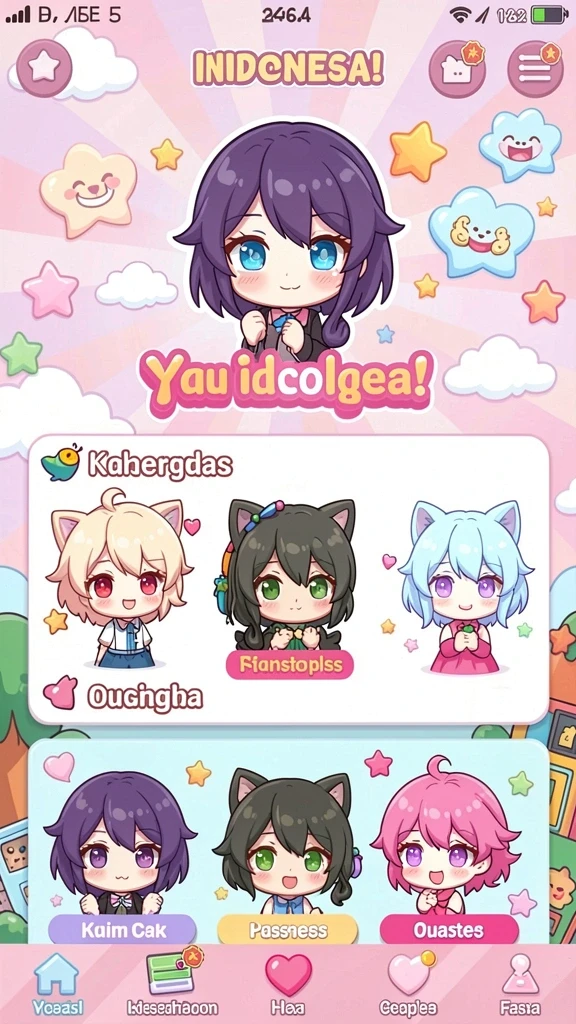The width and height of the screenshot is (576, 1024).
Task: Open the Kleseahaoon tab in the bottom bar
Action: coord(172,984)
